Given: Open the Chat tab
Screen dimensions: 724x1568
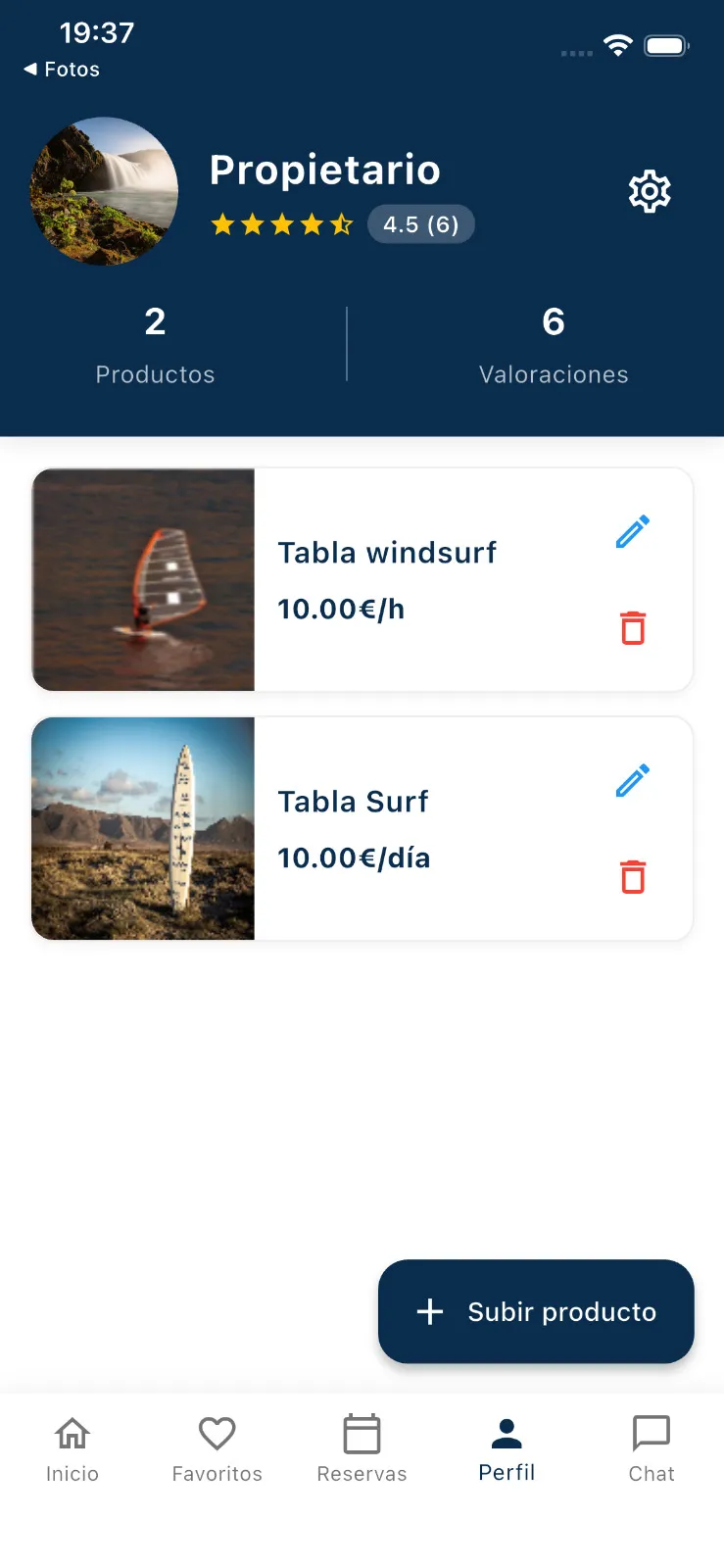Looking at the screenshot, I should (652, 1449).
